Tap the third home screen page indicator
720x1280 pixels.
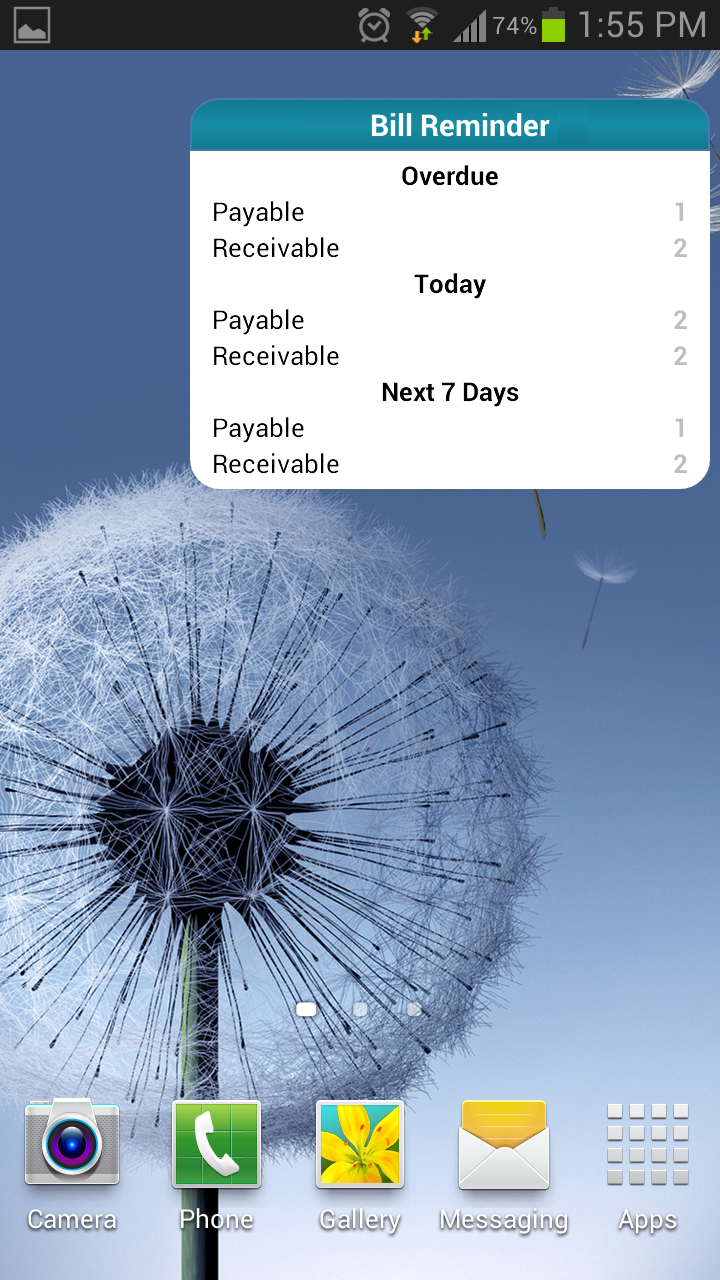(x=414, y=1009)
